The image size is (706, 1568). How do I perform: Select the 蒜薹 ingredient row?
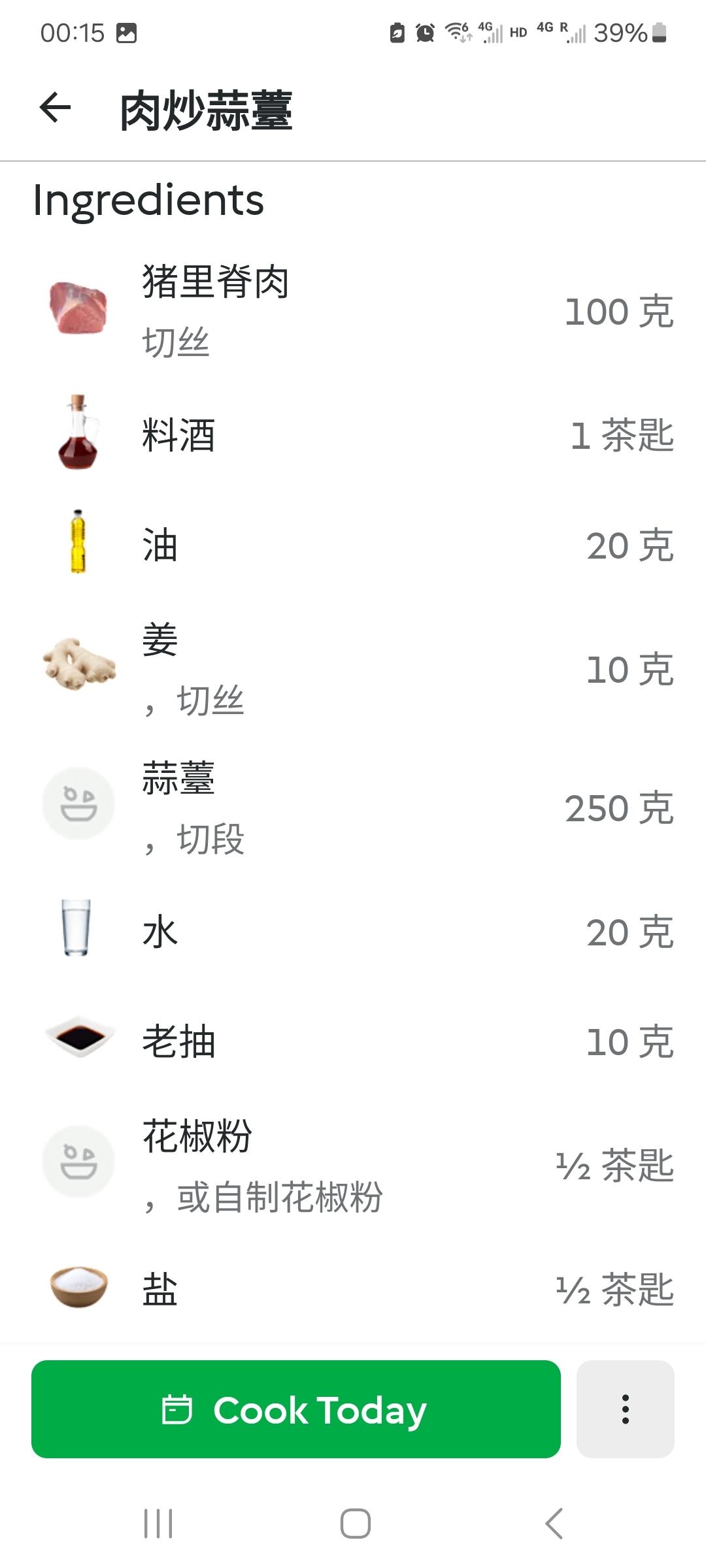pos(353,808)
